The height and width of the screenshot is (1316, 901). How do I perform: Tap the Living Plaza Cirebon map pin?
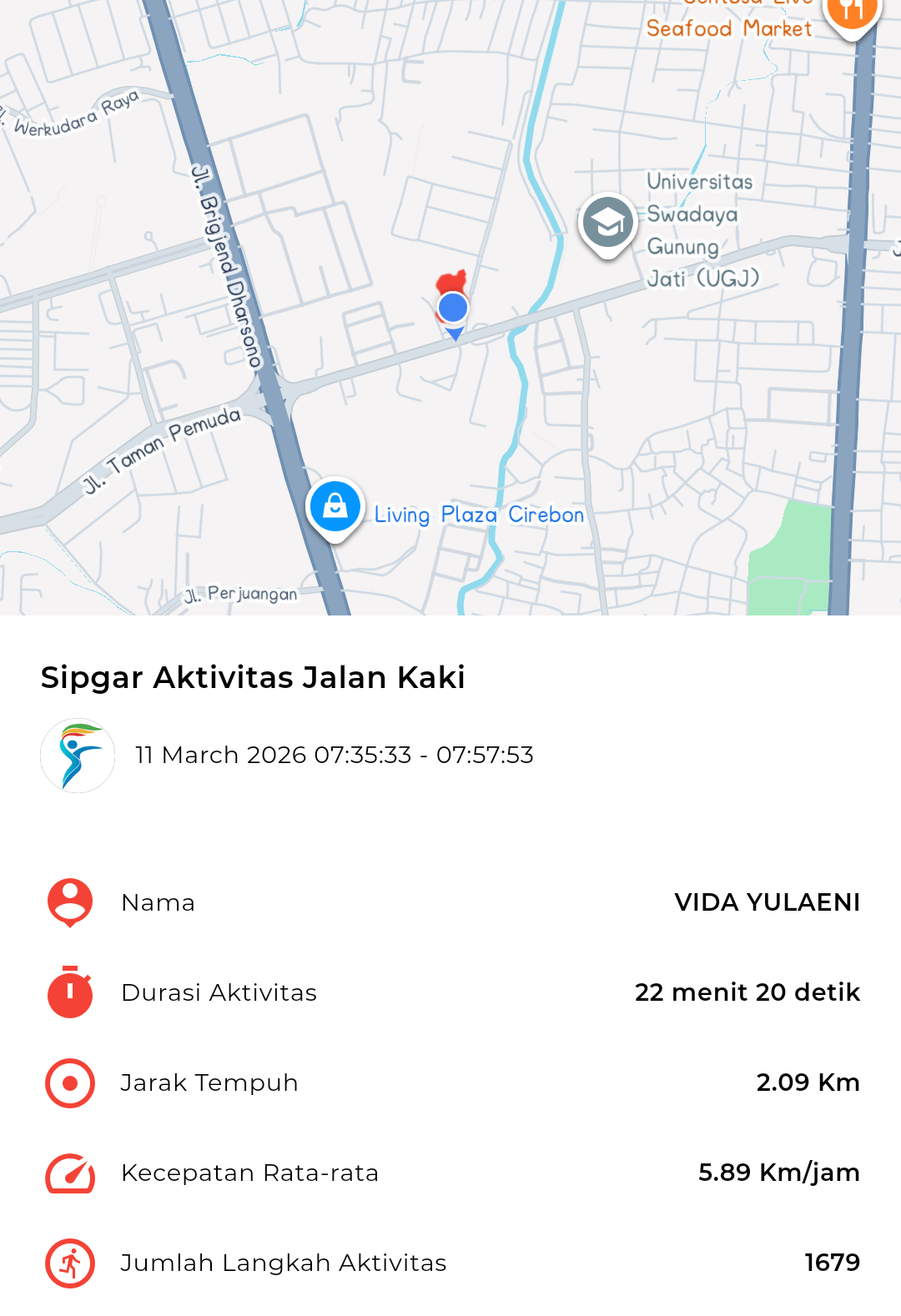(x=335, y=506)
